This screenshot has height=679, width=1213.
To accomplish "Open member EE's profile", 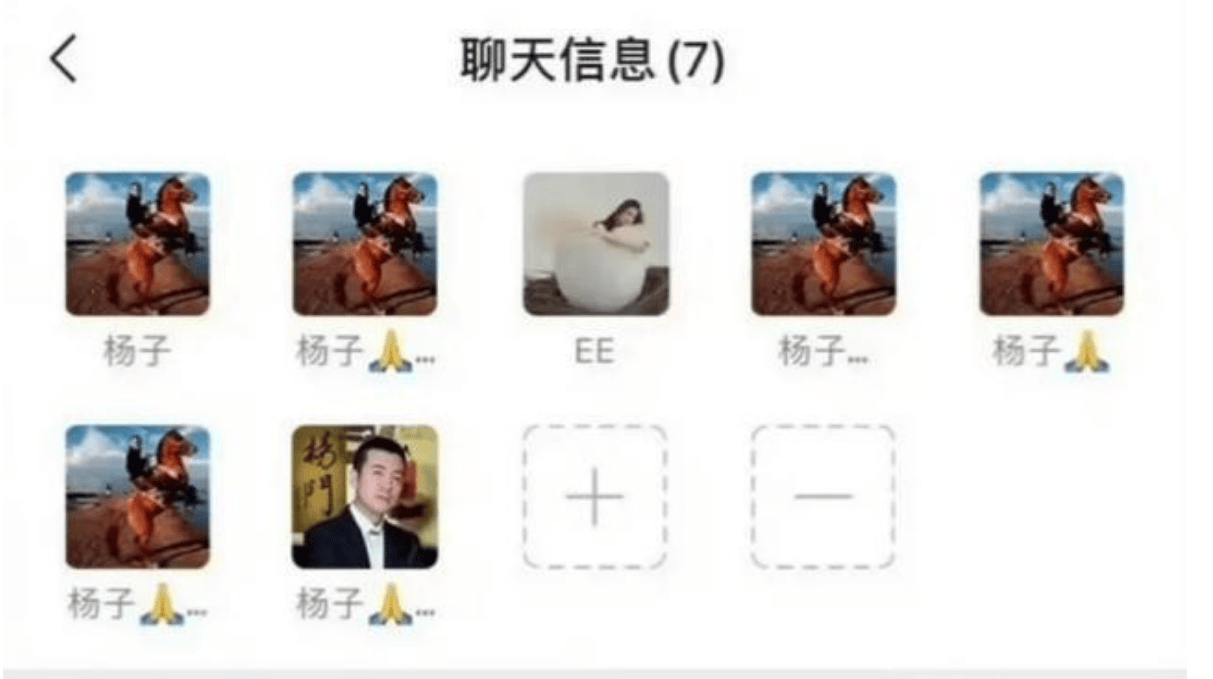I will coord(595,244).
